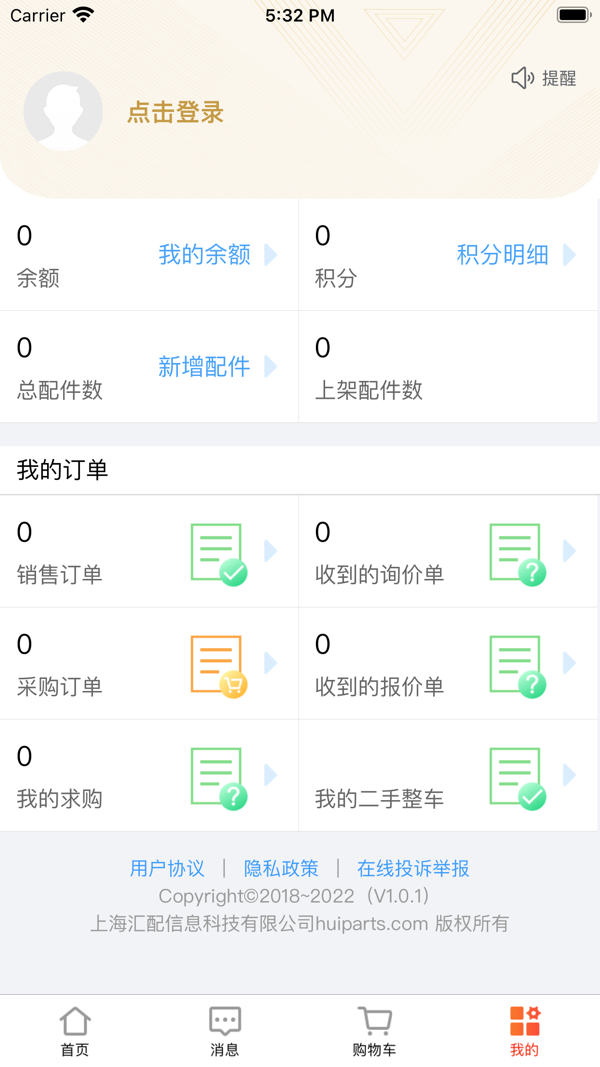This screenshot has width=600, height=1067.
Task: Switch to the 消息 messages tab
Action: pos(224,1032)
